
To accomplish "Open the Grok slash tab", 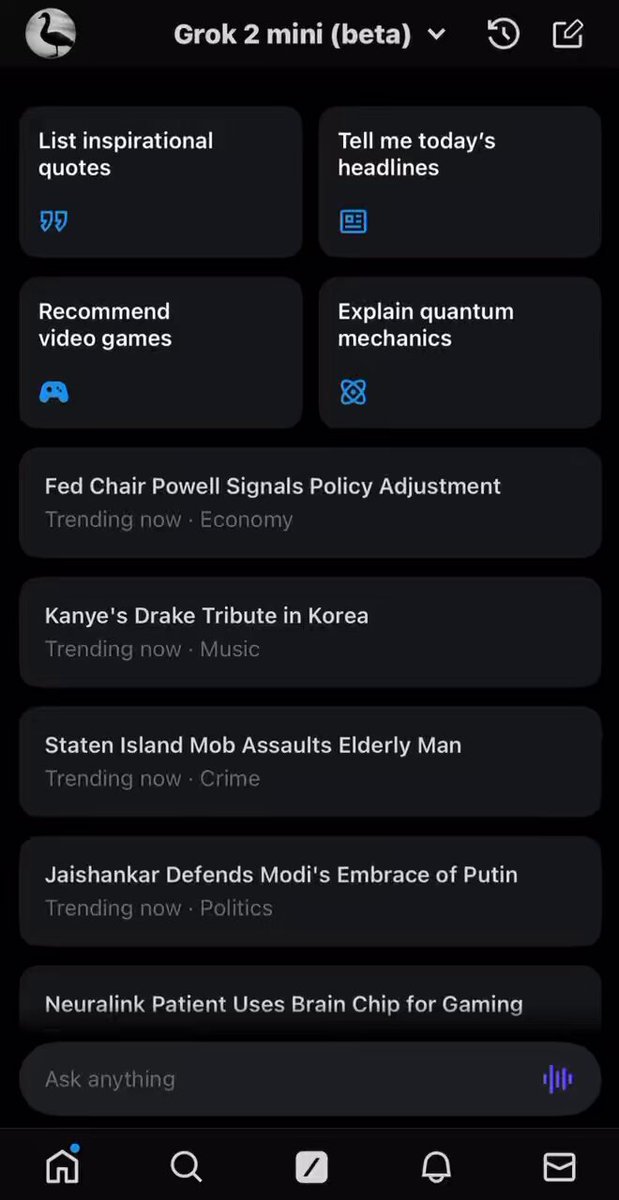I will pos(311,1166).
